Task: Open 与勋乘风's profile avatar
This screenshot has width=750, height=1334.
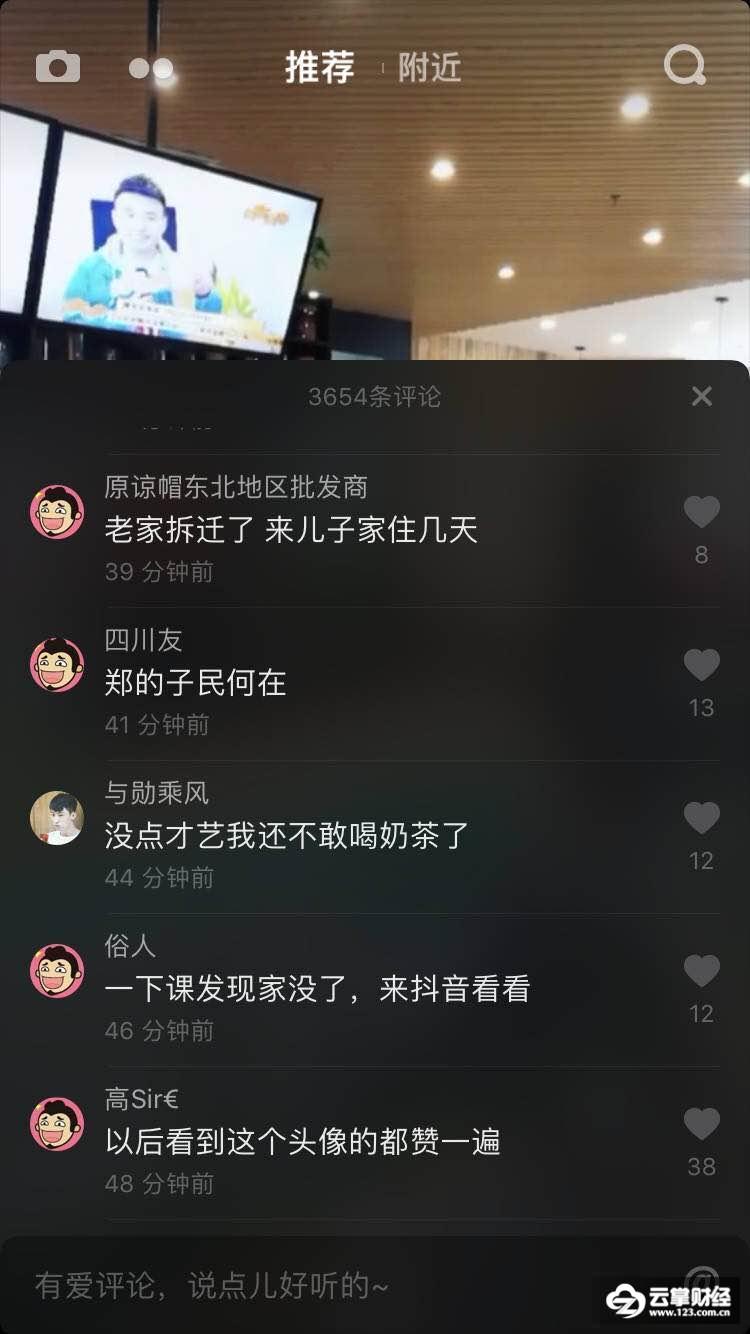Action: pos(57,818)
